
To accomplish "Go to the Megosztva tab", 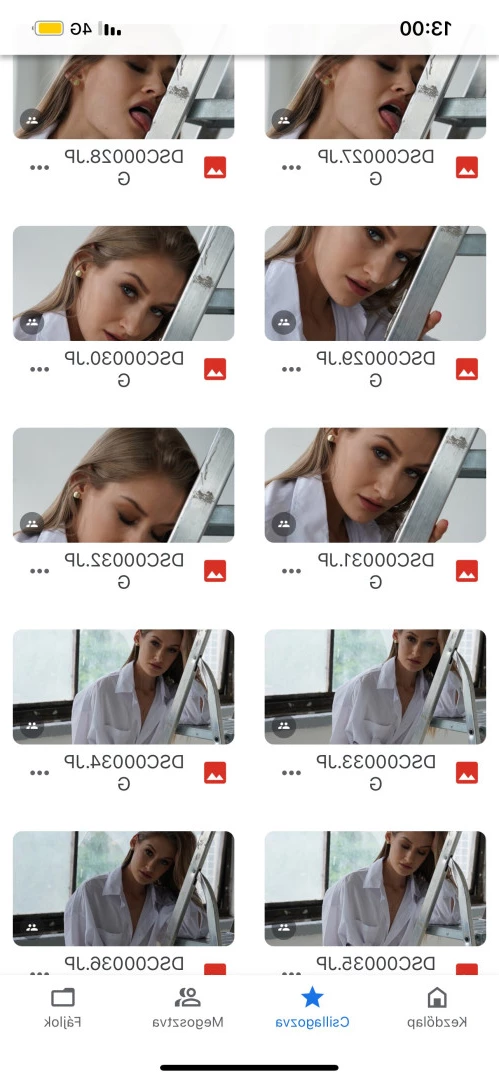I will pyautogui.click(x=187, y=1007).
